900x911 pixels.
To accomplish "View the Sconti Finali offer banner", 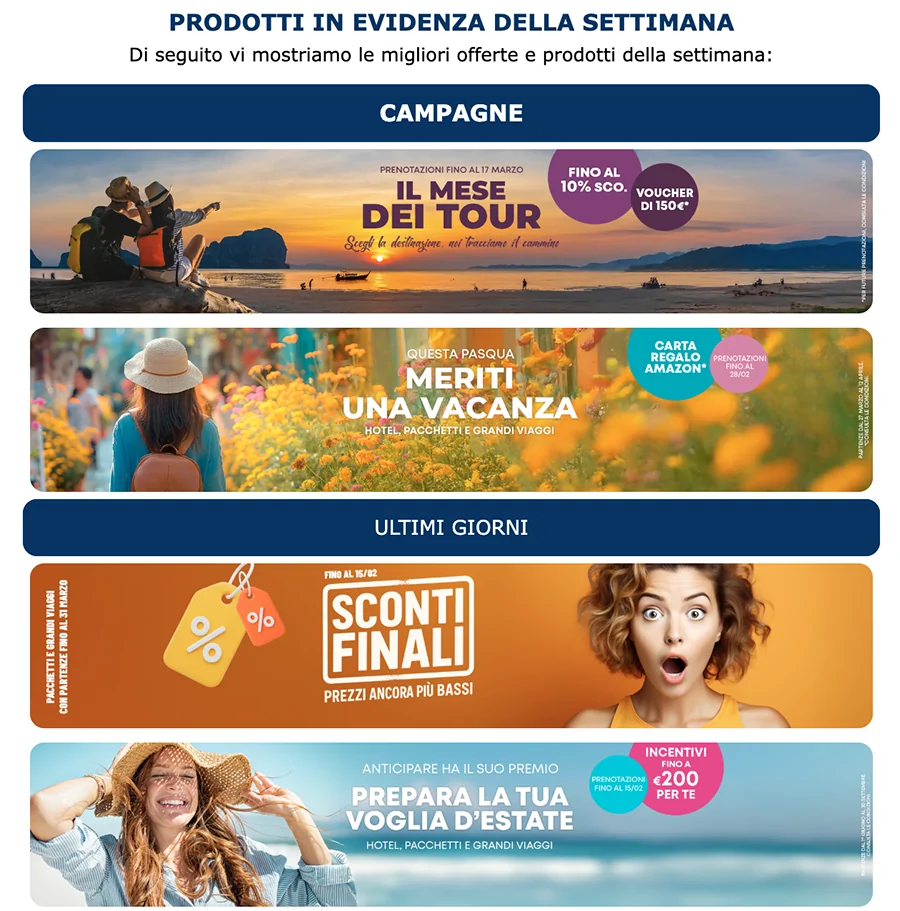I will (x=451, y=645).
